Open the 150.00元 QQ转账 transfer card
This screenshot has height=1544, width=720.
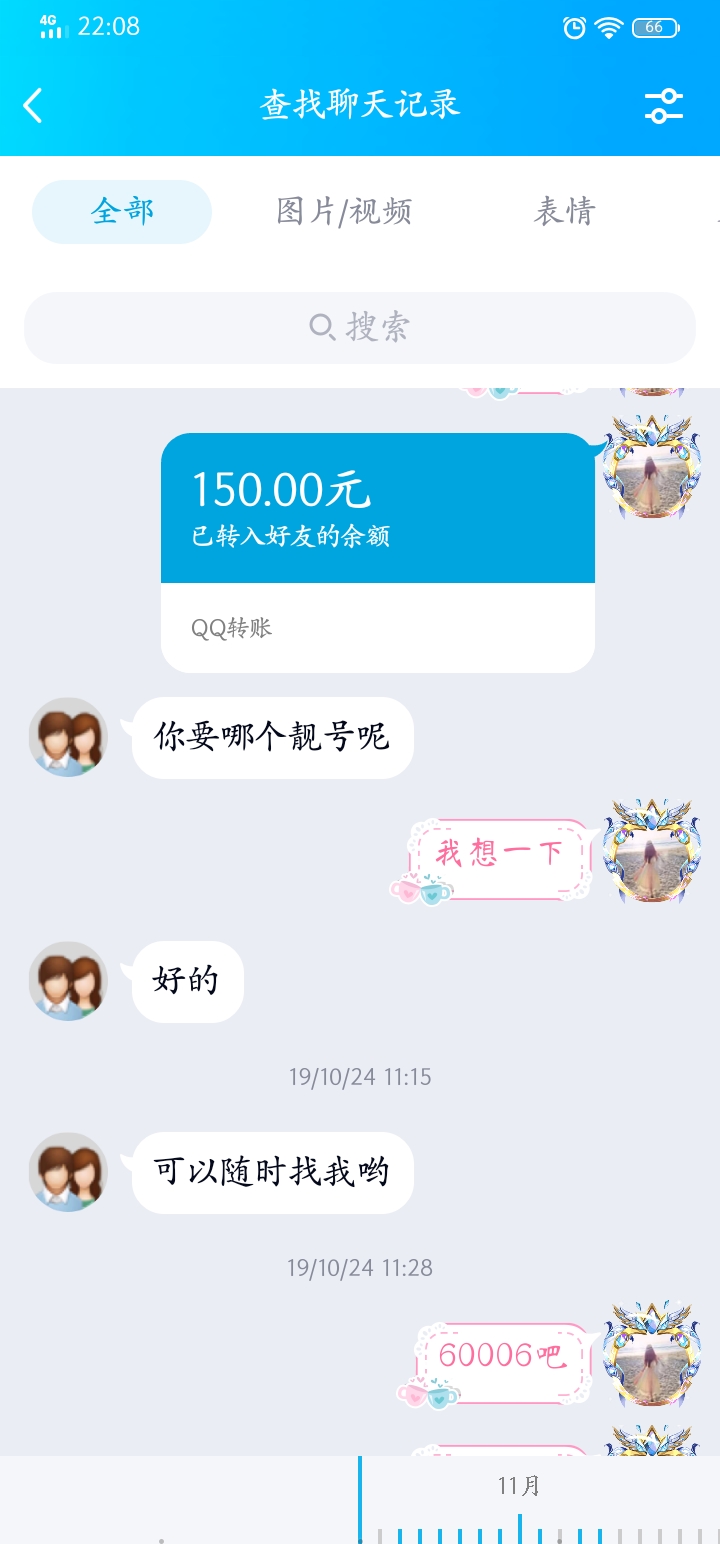click(x=378, y=552)
